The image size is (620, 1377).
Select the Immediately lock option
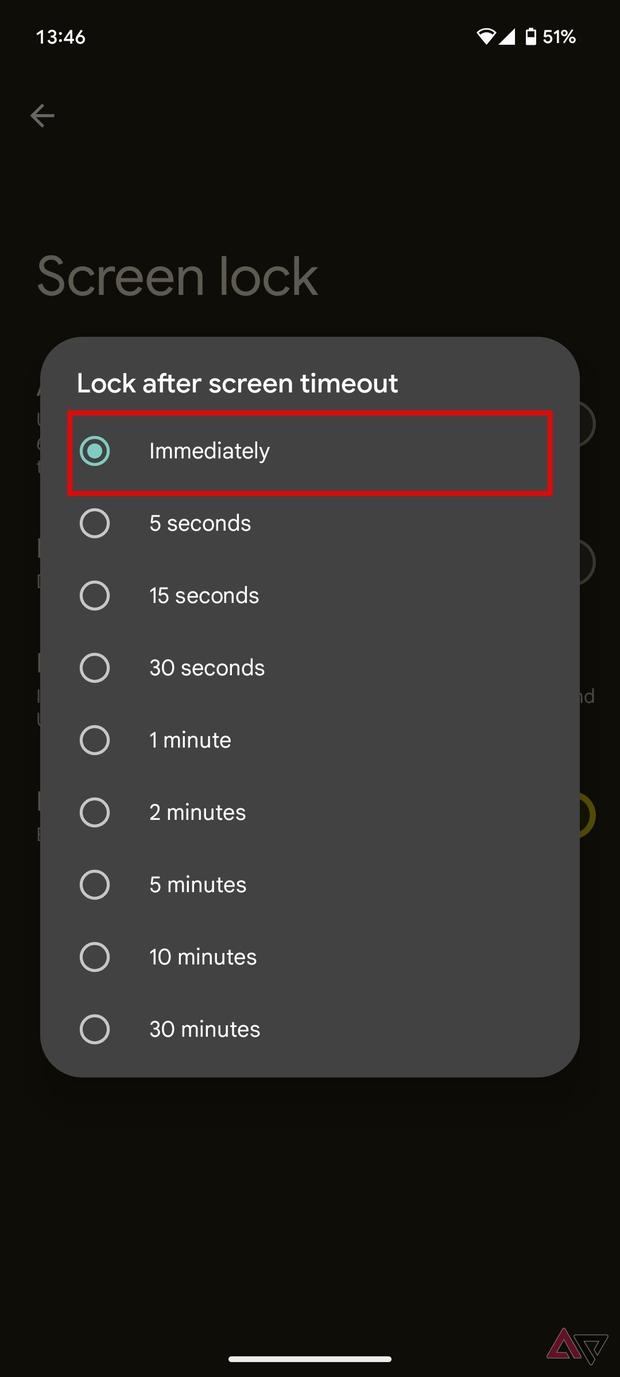[310, 451]
